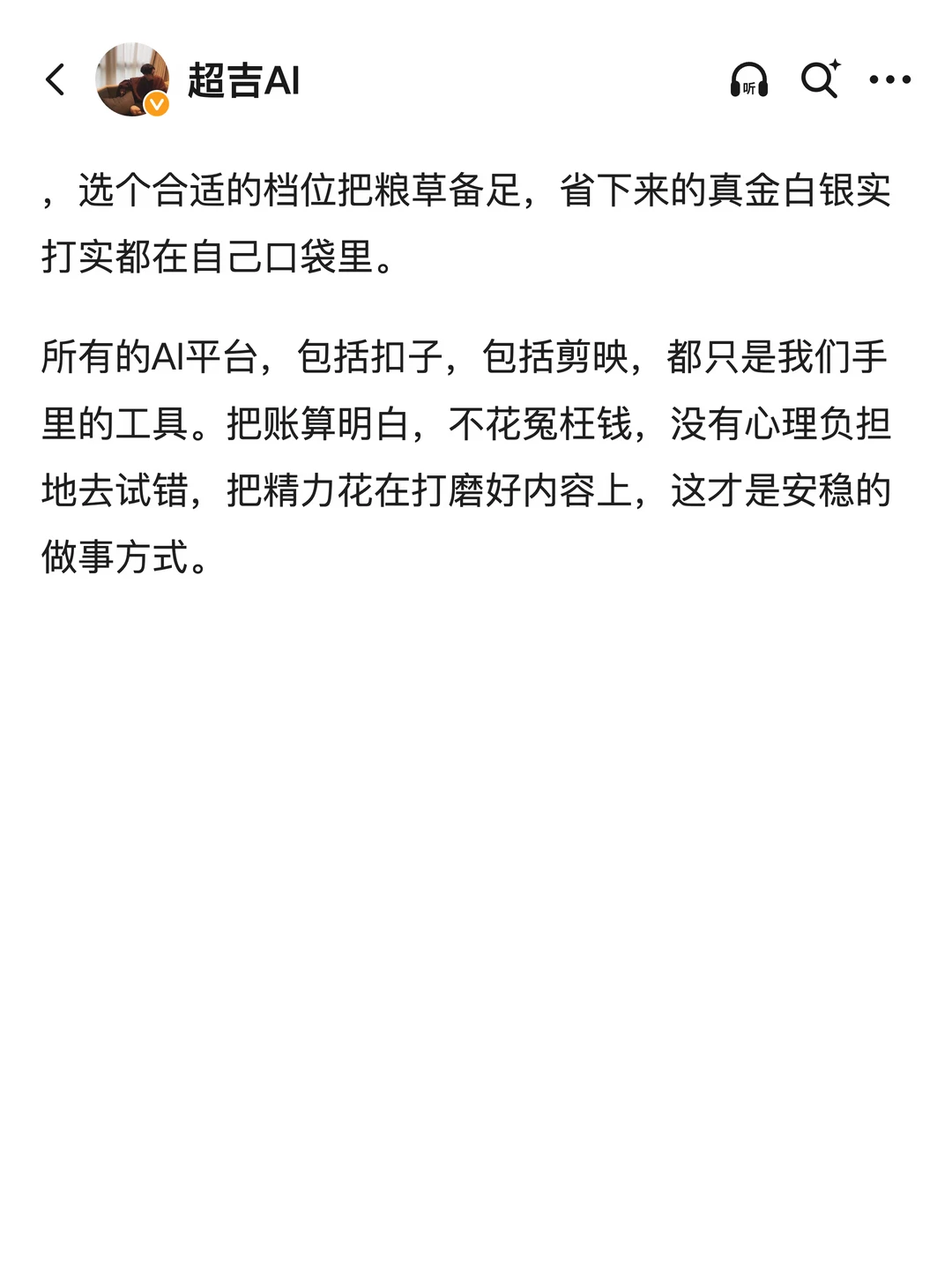Open the three-dot overflow menu

pyautogui.click(x=889, y=79)
